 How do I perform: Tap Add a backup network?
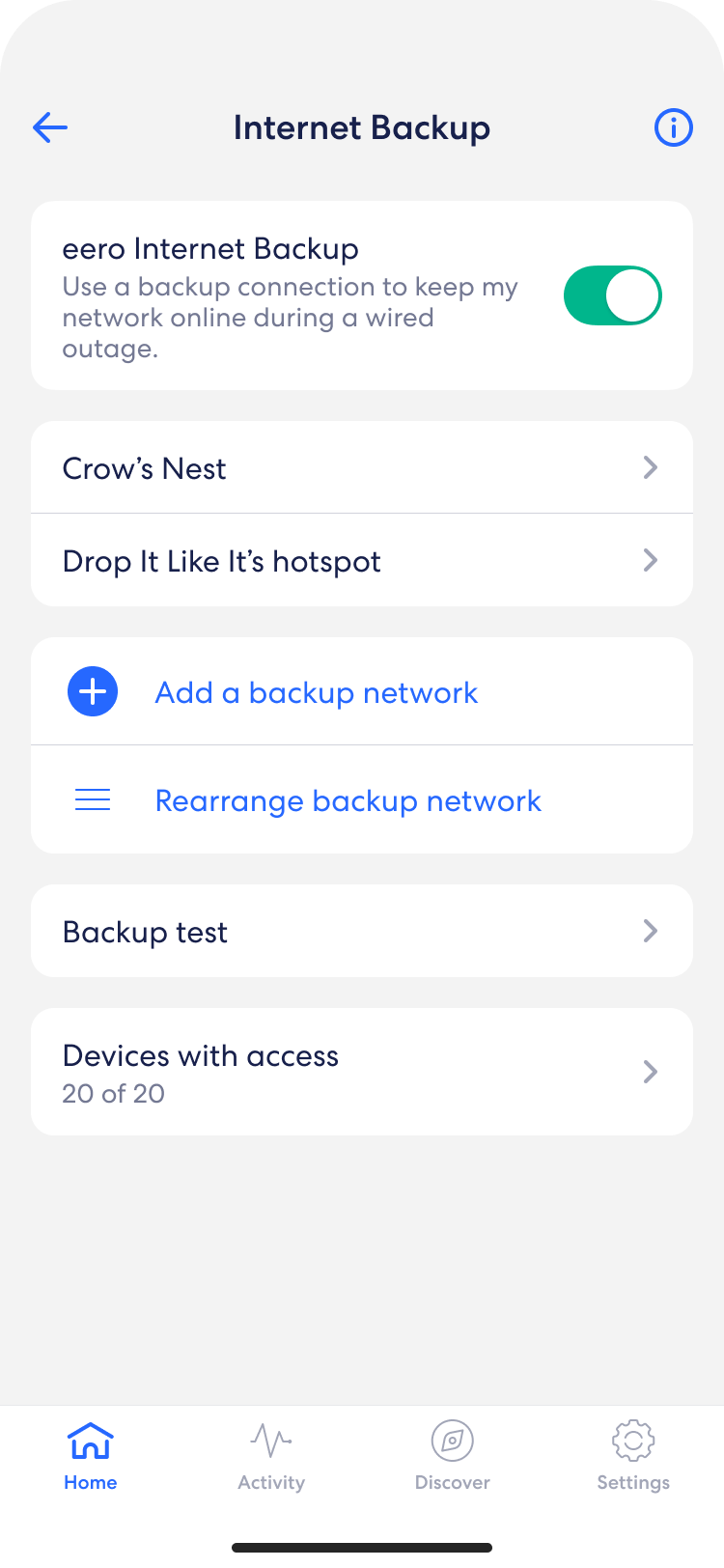316,691
